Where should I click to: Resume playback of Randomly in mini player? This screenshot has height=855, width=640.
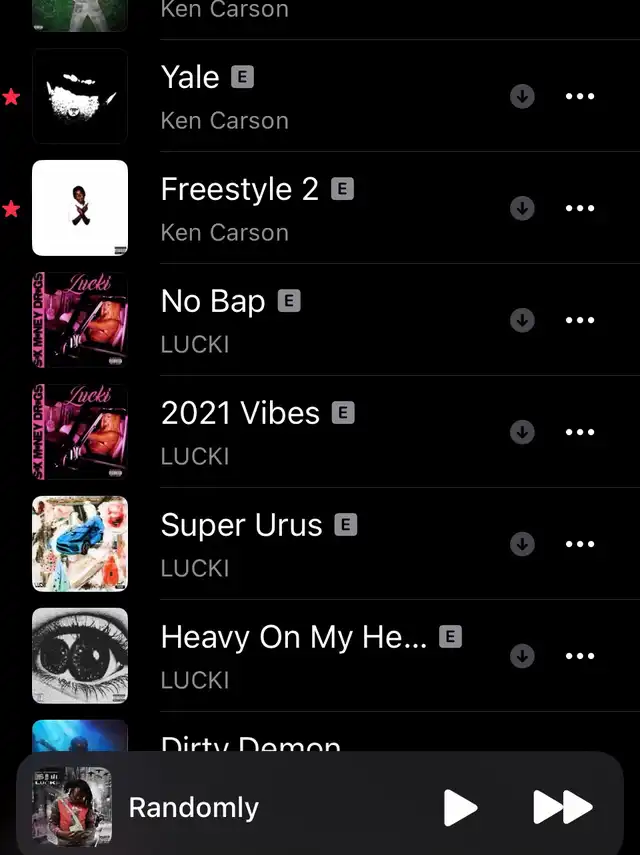click(460, 807)
